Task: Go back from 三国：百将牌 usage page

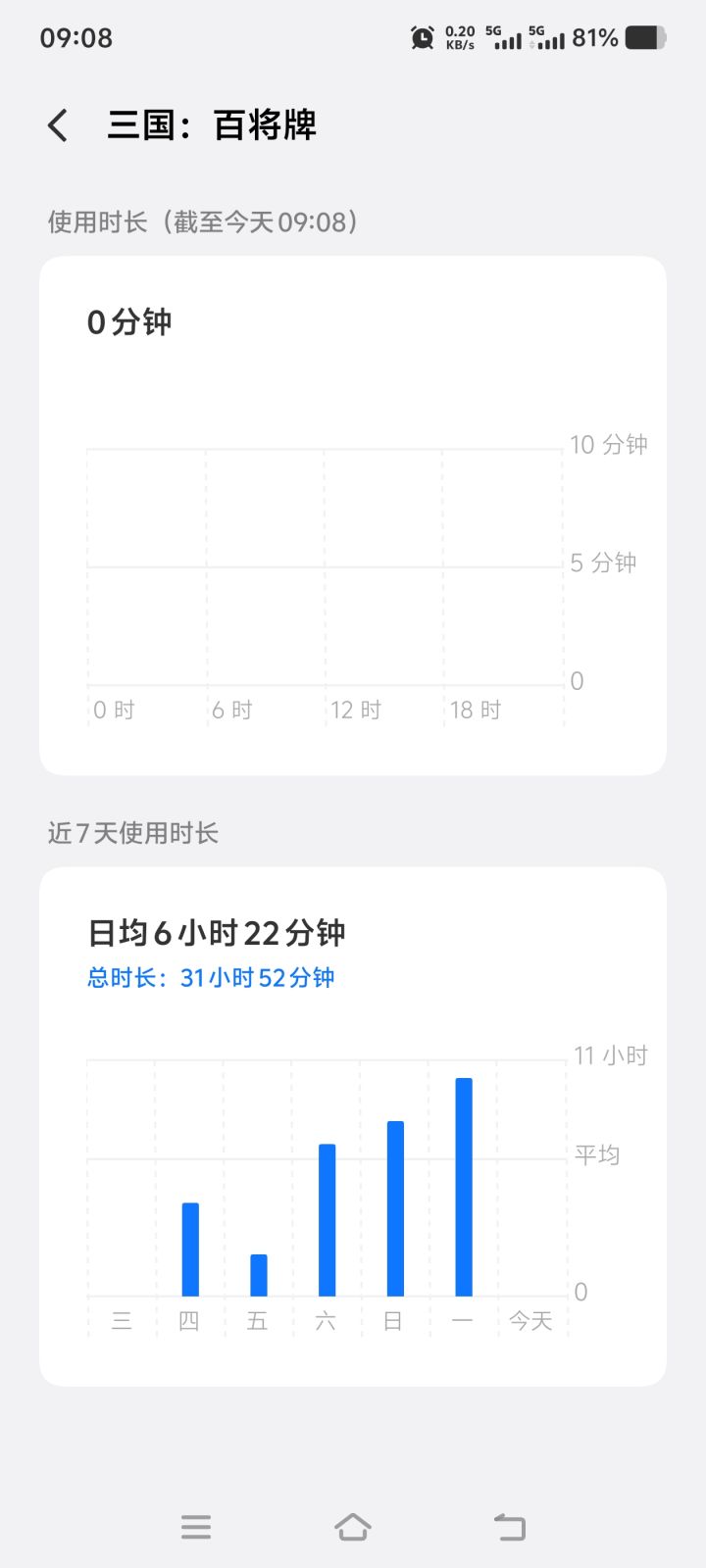Action: [x=58, y=125]
